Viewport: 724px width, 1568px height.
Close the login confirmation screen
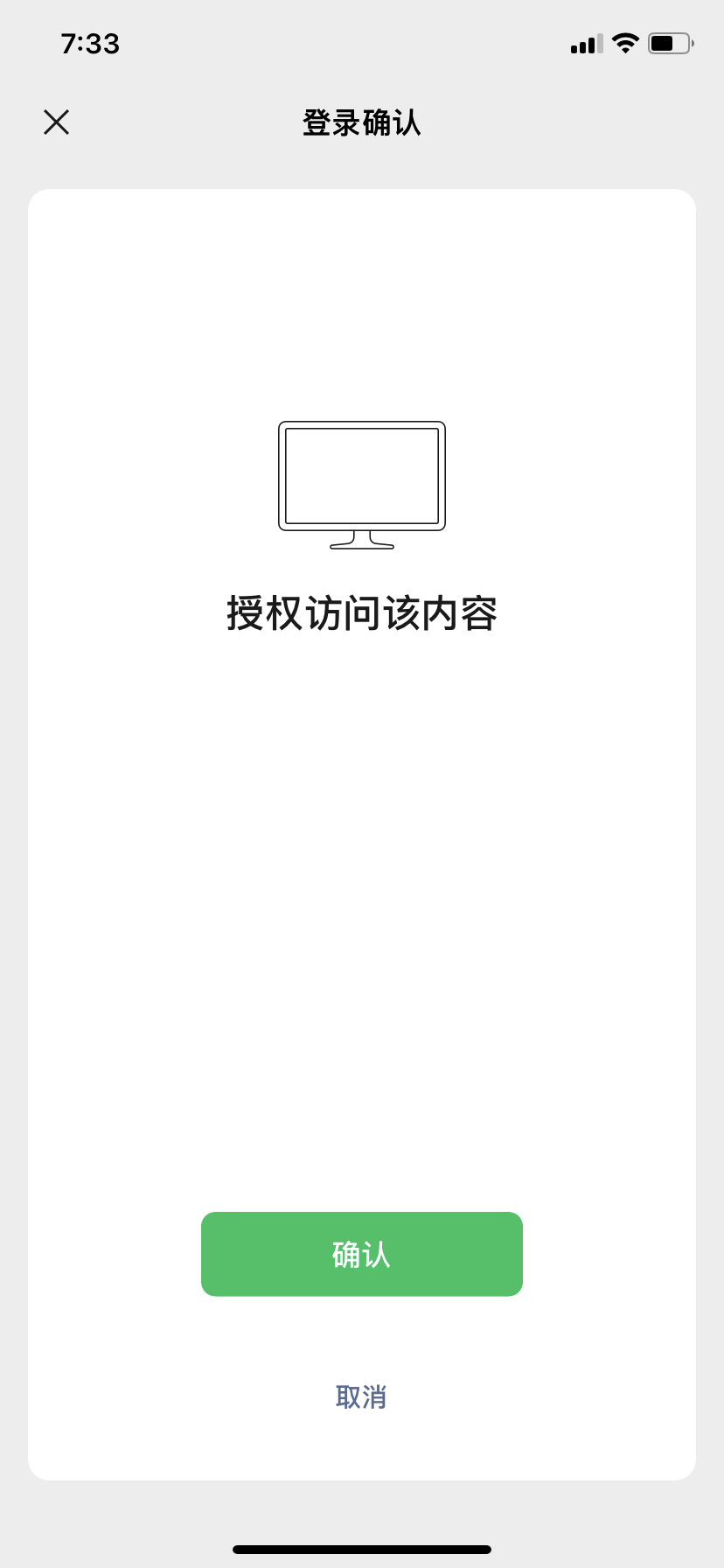pos(56,122)
